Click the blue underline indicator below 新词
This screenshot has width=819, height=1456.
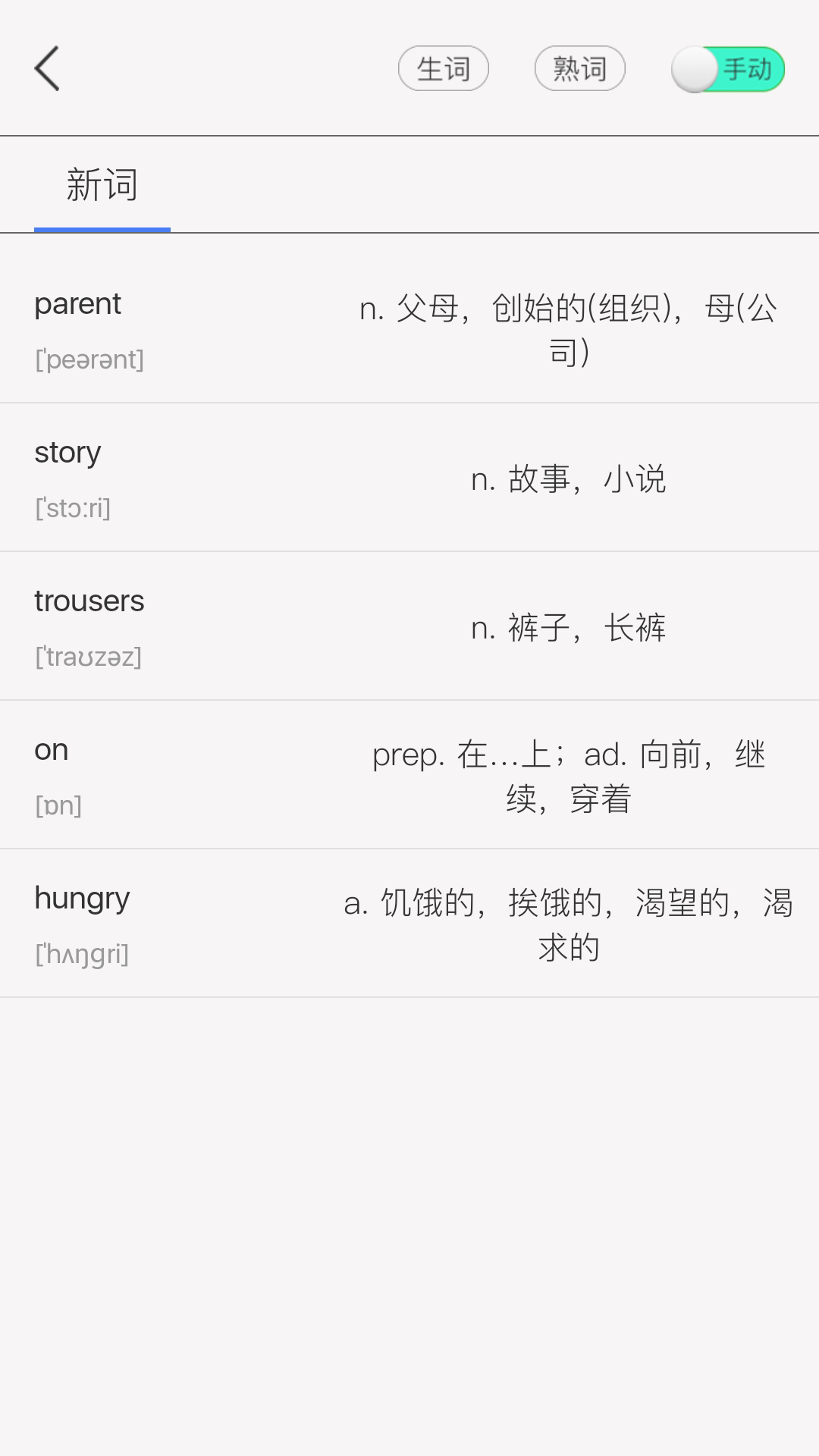102,228
